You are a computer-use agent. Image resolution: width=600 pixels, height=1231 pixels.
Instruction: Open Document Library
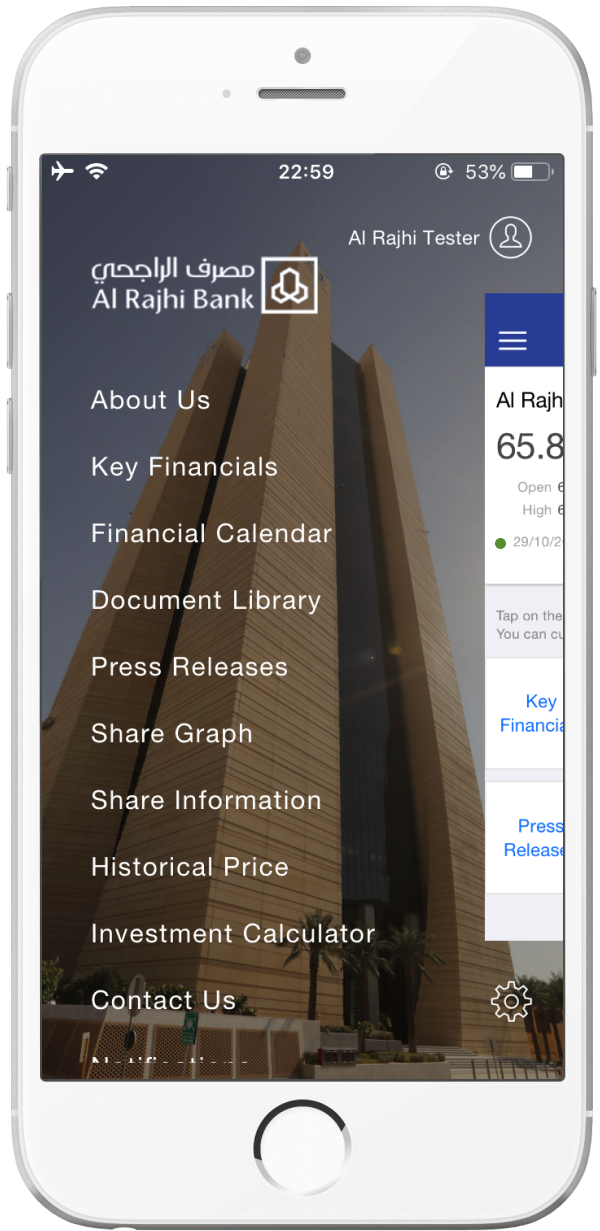click(206, 600)
